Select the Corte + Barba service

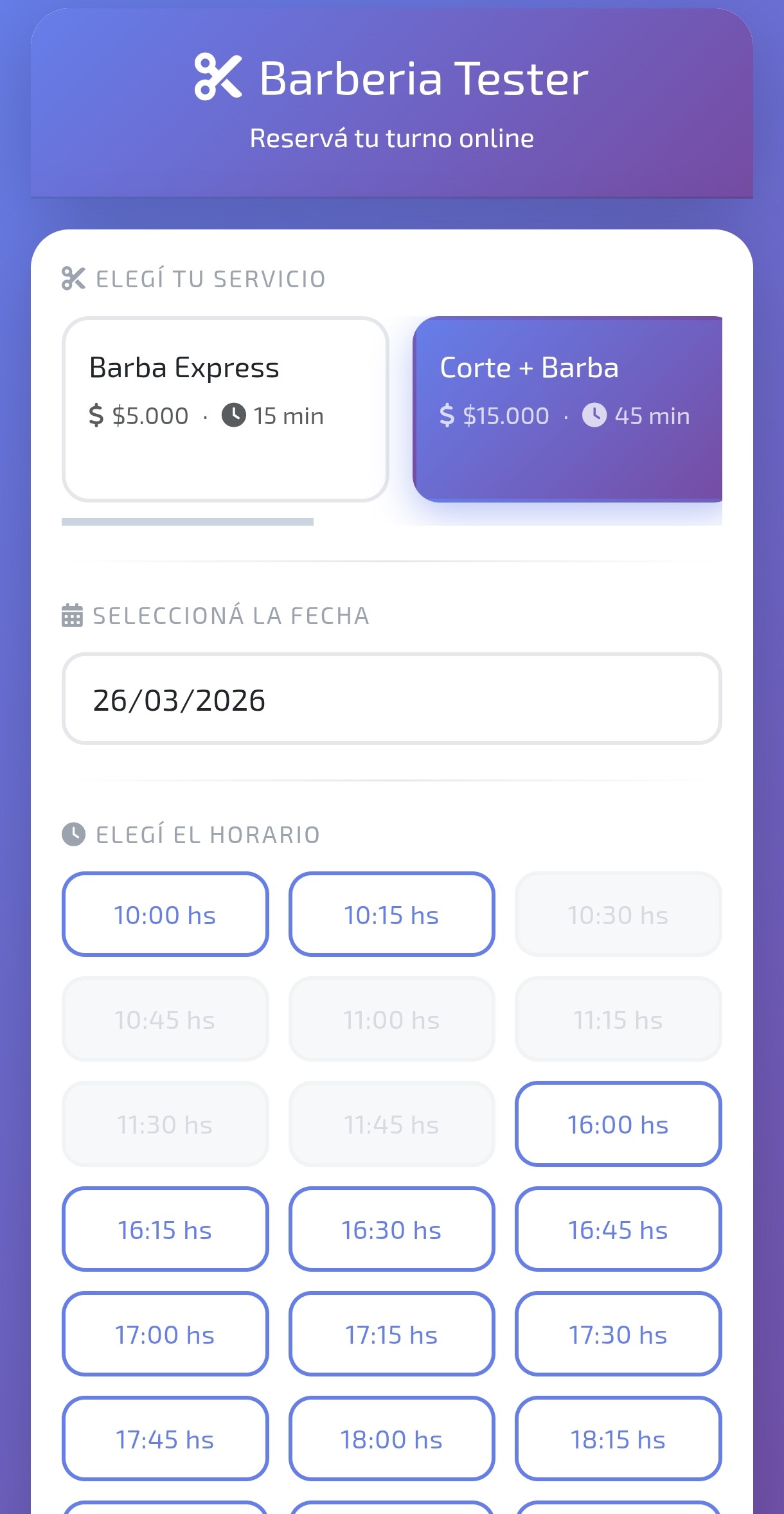tap(569, 408)
